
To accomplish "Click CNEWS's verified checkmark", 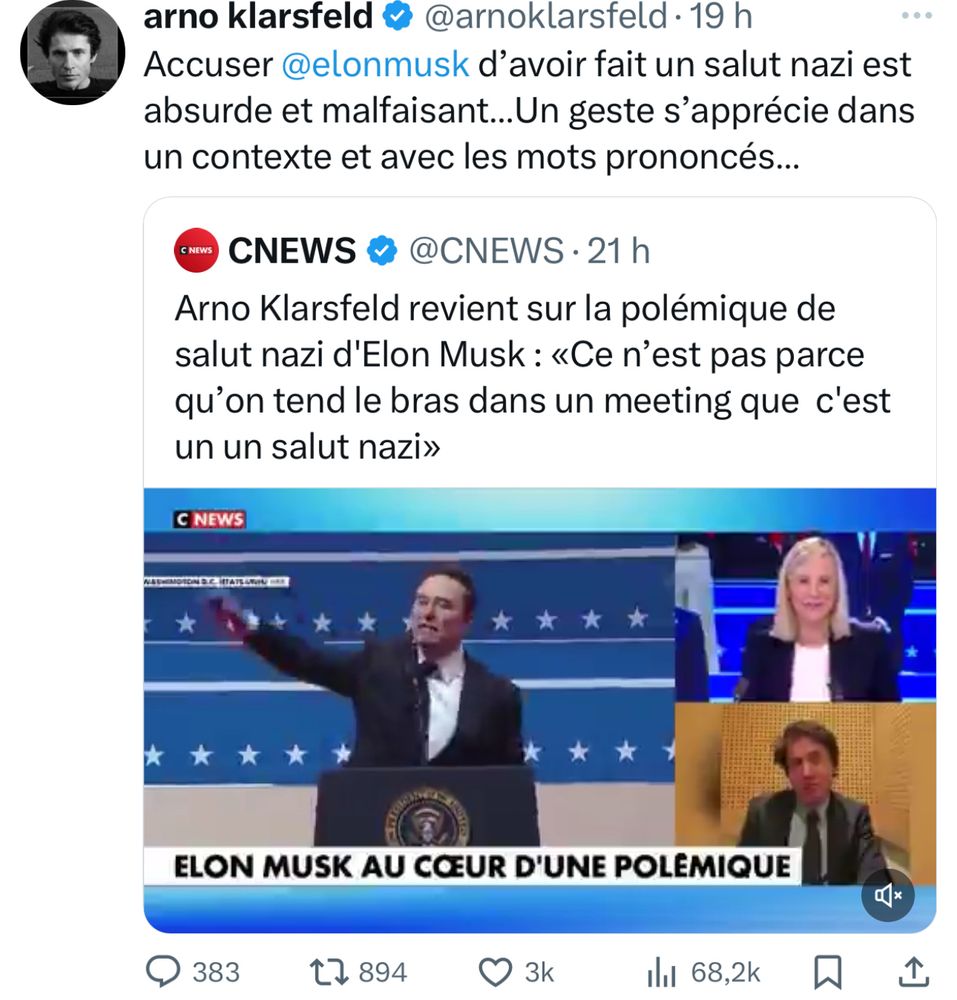I will click(384, 251).
